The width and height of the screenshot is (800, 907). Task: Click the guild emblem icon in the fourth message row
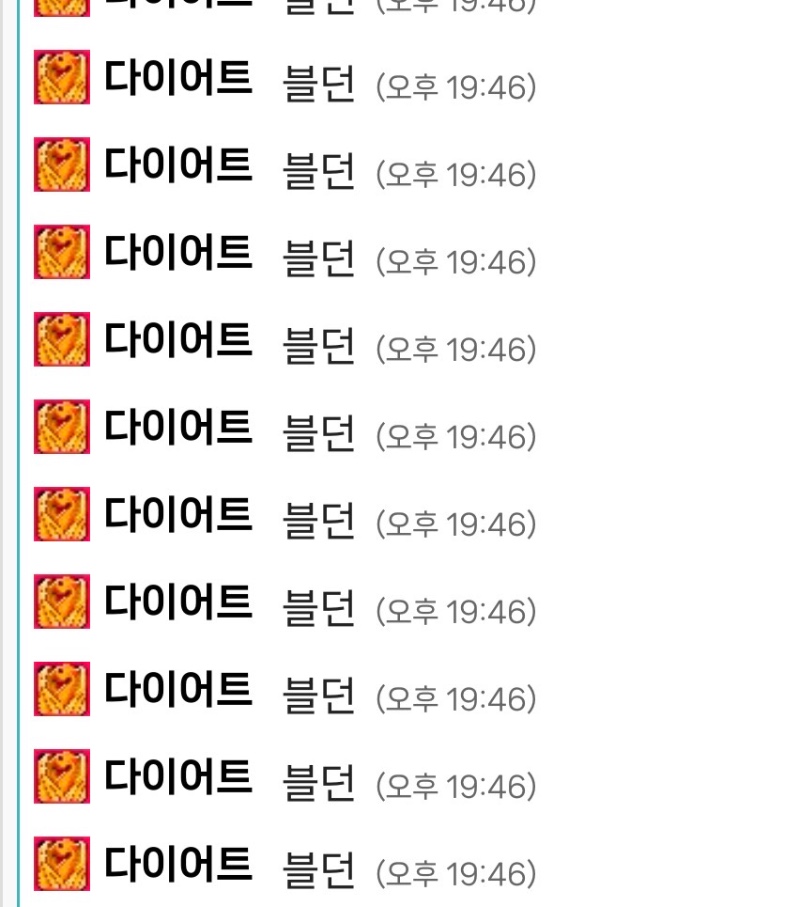(x=62, y=338)
